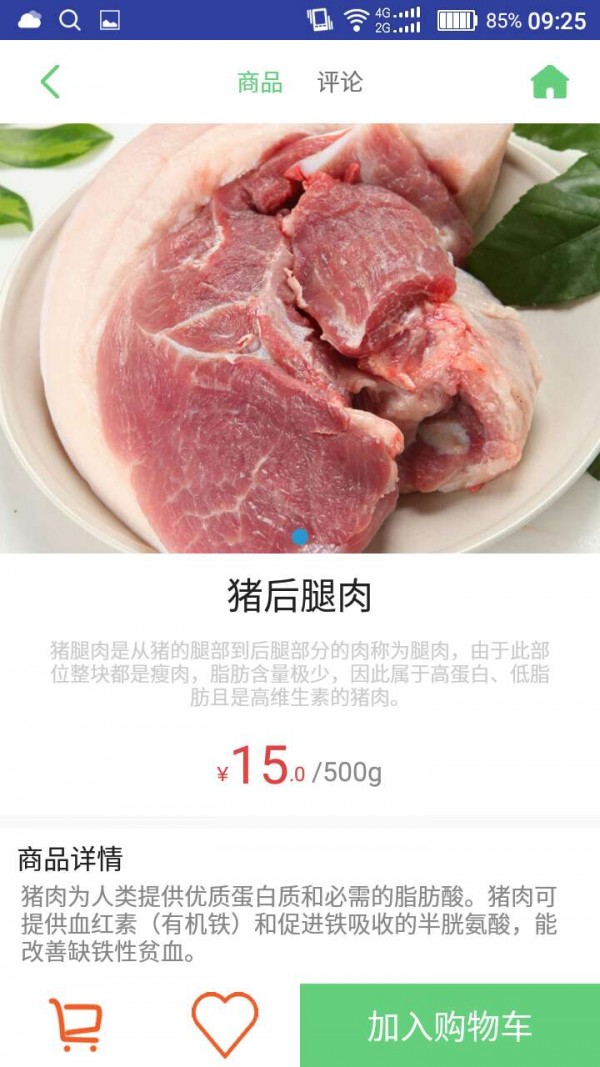Add this pork to favorites
This screenshot has height=1067, width=600.
pyautogui.click(x=225, y=1024)
